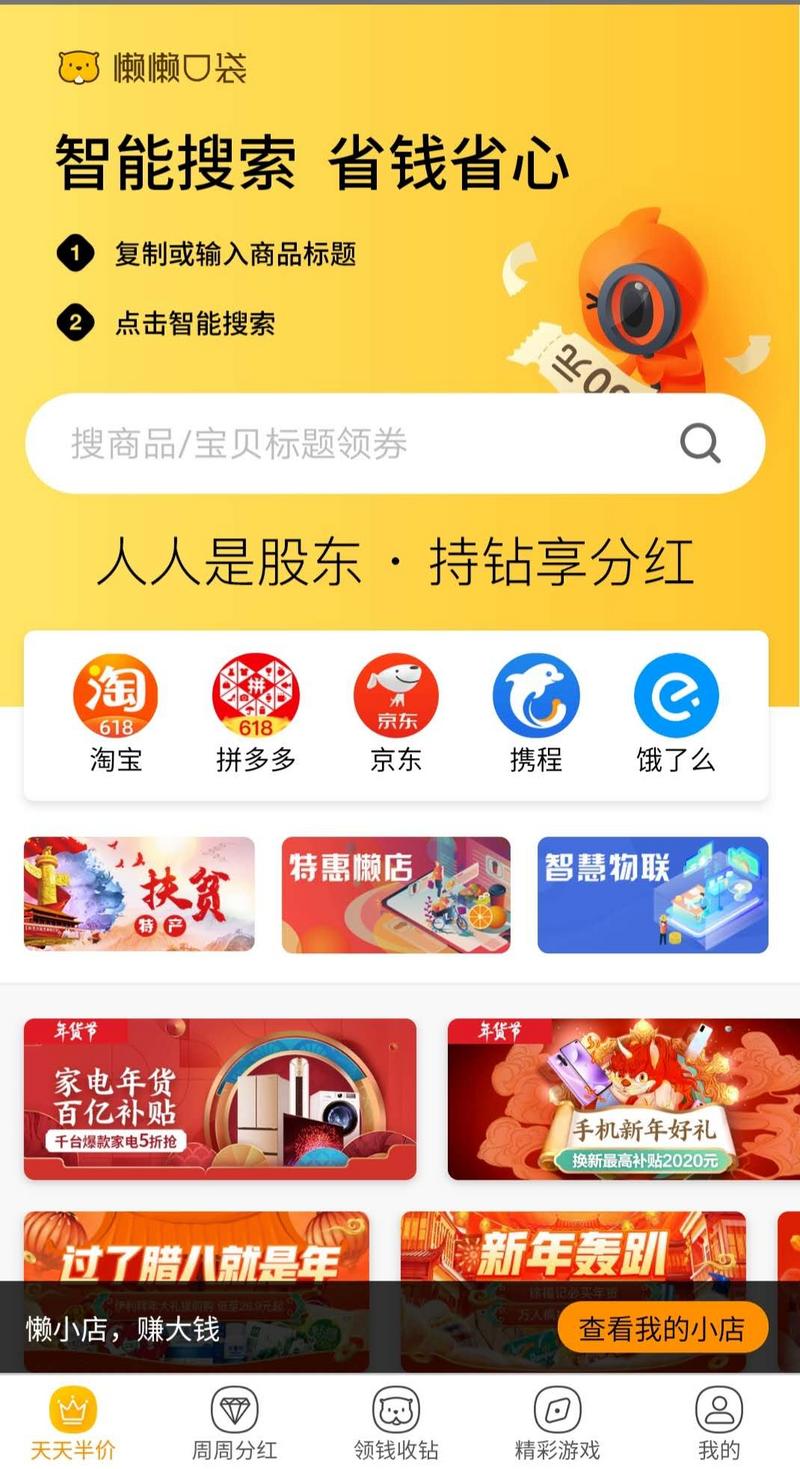
Task: Open the 京东 shortcut
Action: [x=396, y=714]
